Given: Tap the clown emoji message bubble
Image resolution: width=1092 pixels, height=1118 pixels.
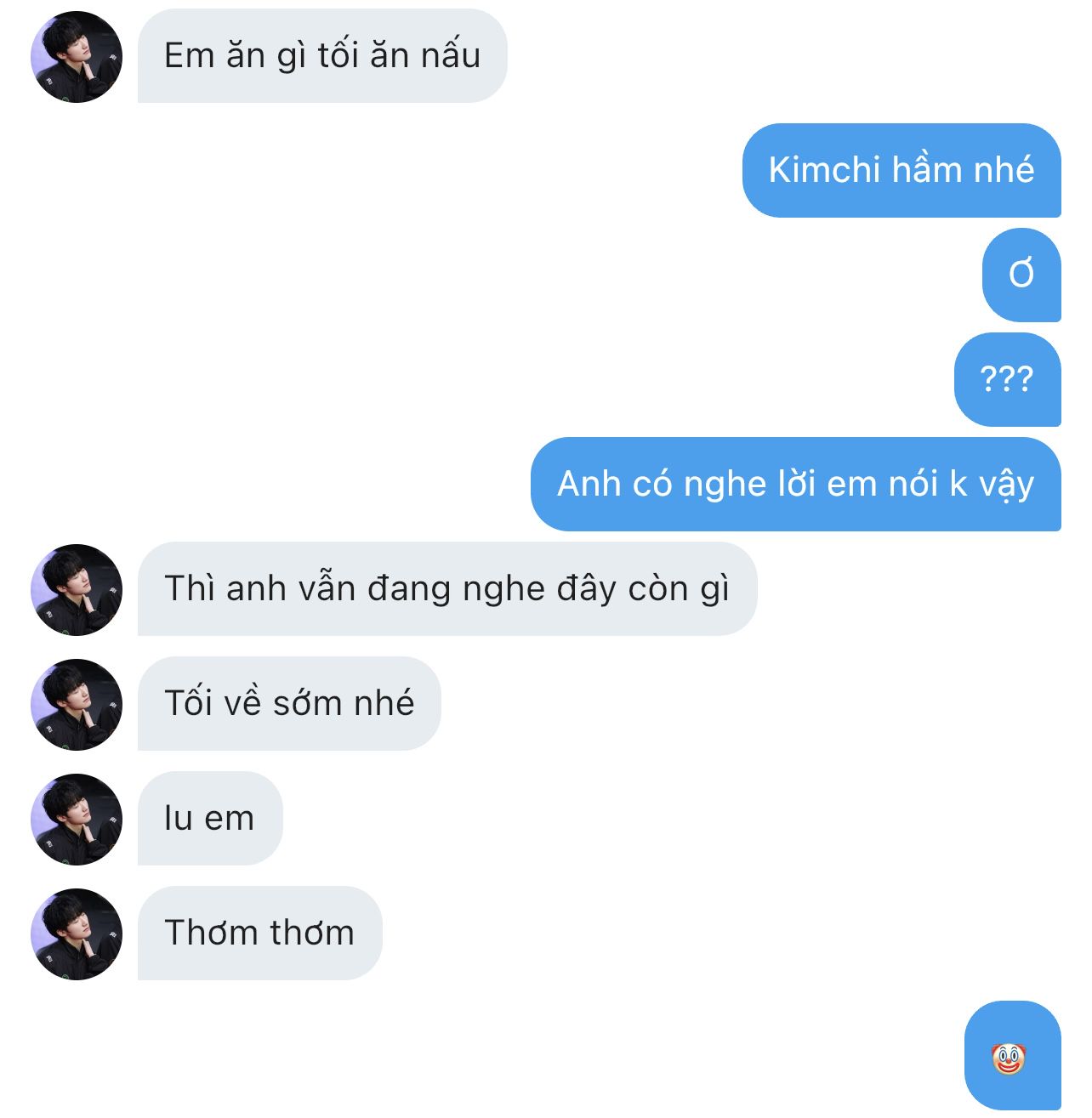Looking at the screenshot, I should point(1011,1056).
